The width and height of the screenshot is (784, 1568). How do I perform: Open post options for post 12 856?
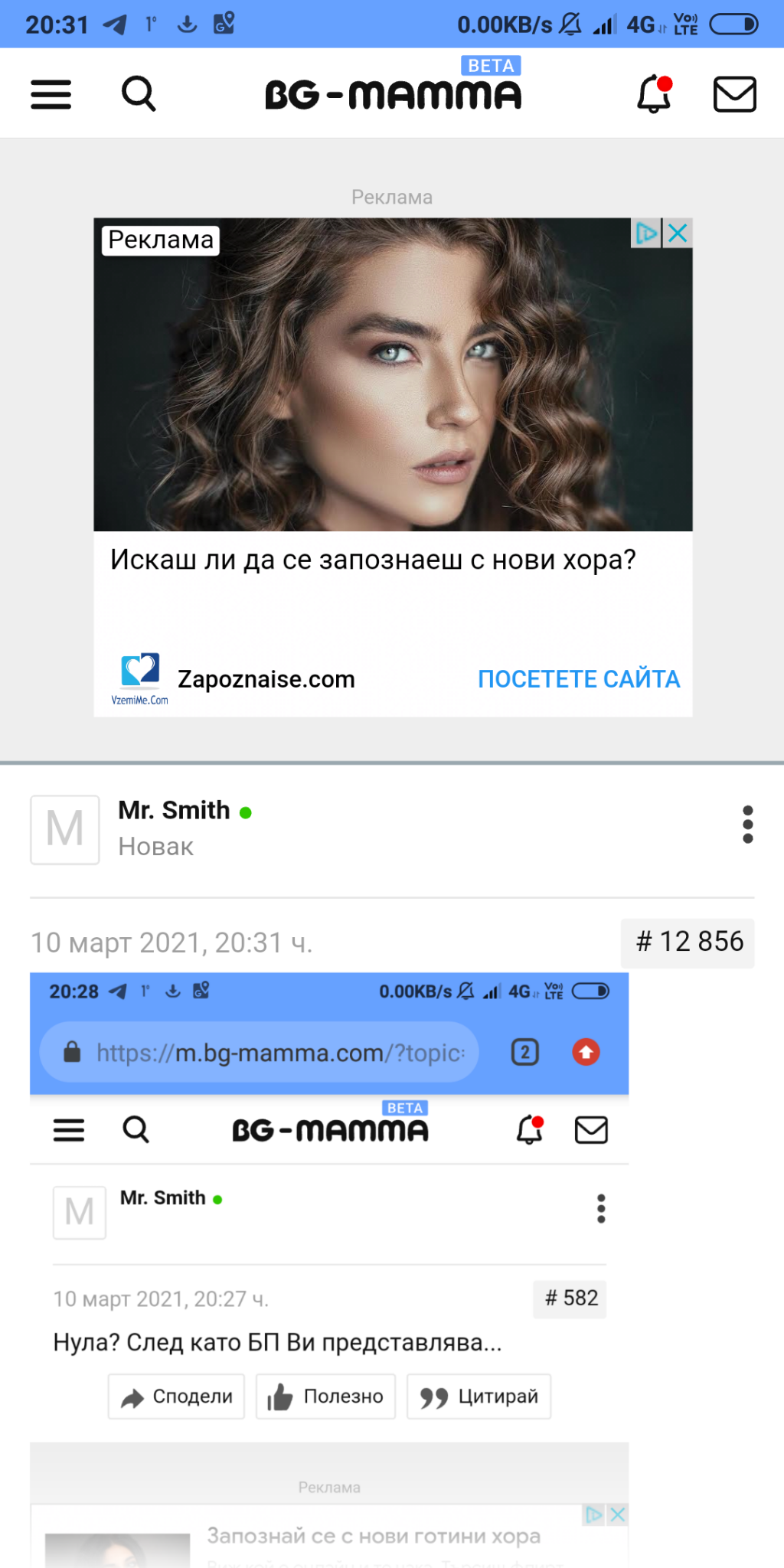tap(747, 825)
